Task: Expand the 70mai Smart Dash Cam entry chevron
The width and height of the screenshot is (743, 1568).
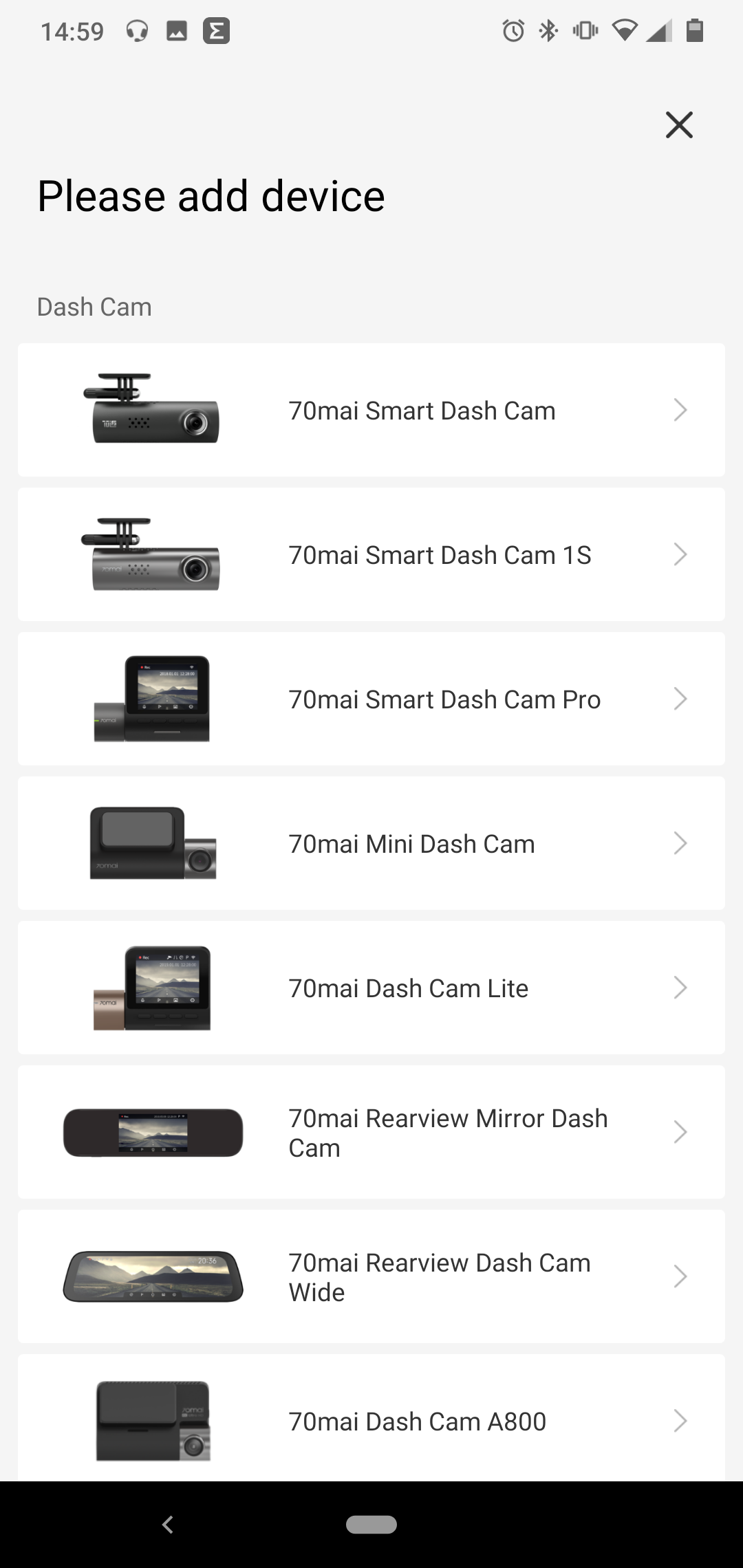Action: [x=680, y=410]
